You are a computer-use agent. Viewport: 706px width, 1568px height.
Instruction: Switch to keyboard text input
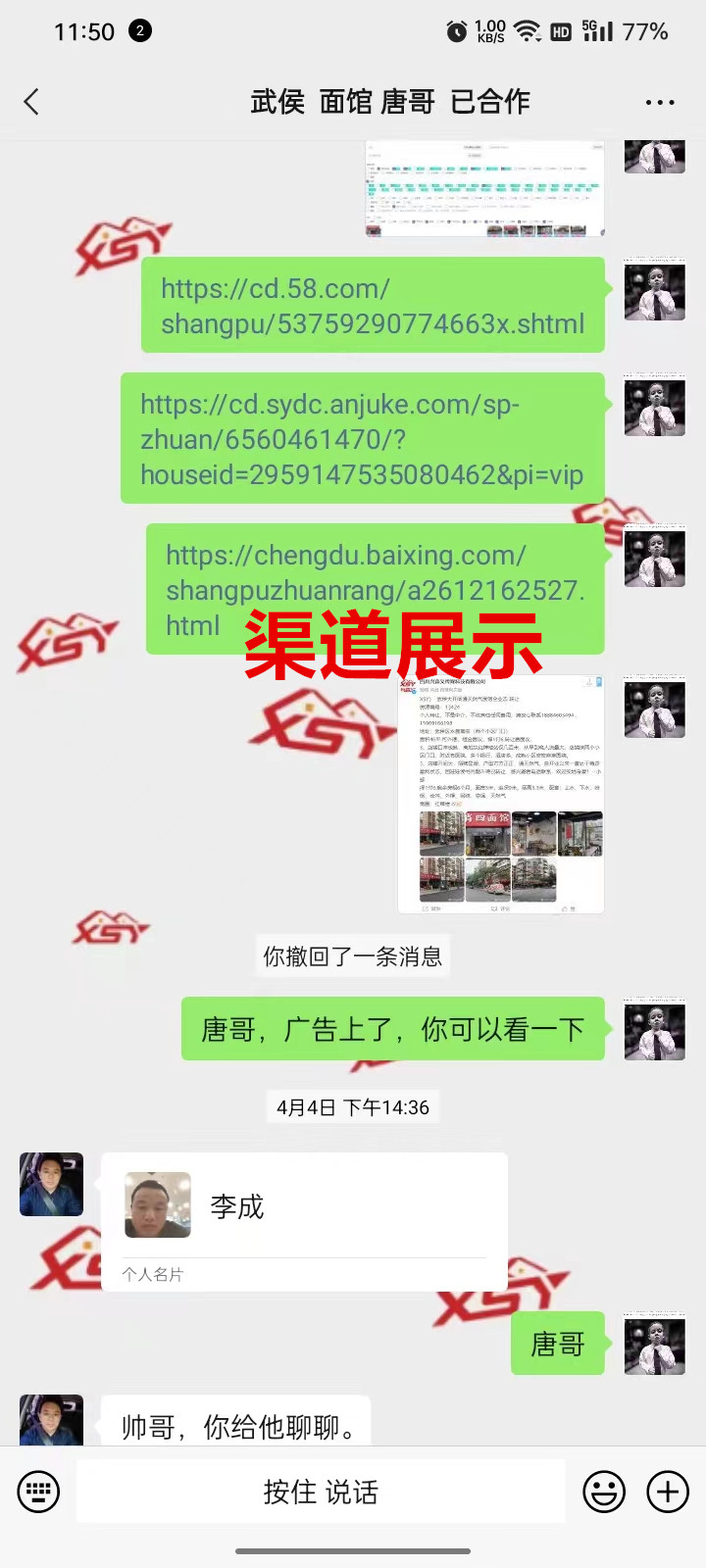pos(38,1492)
